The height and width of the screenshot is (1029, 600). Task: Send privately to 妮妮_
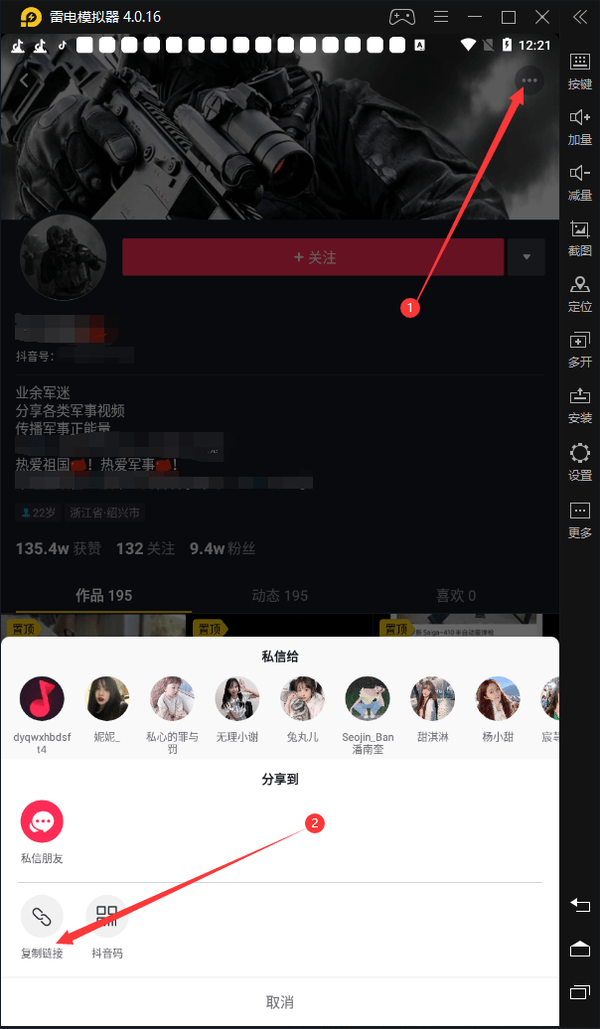(107, 699)
